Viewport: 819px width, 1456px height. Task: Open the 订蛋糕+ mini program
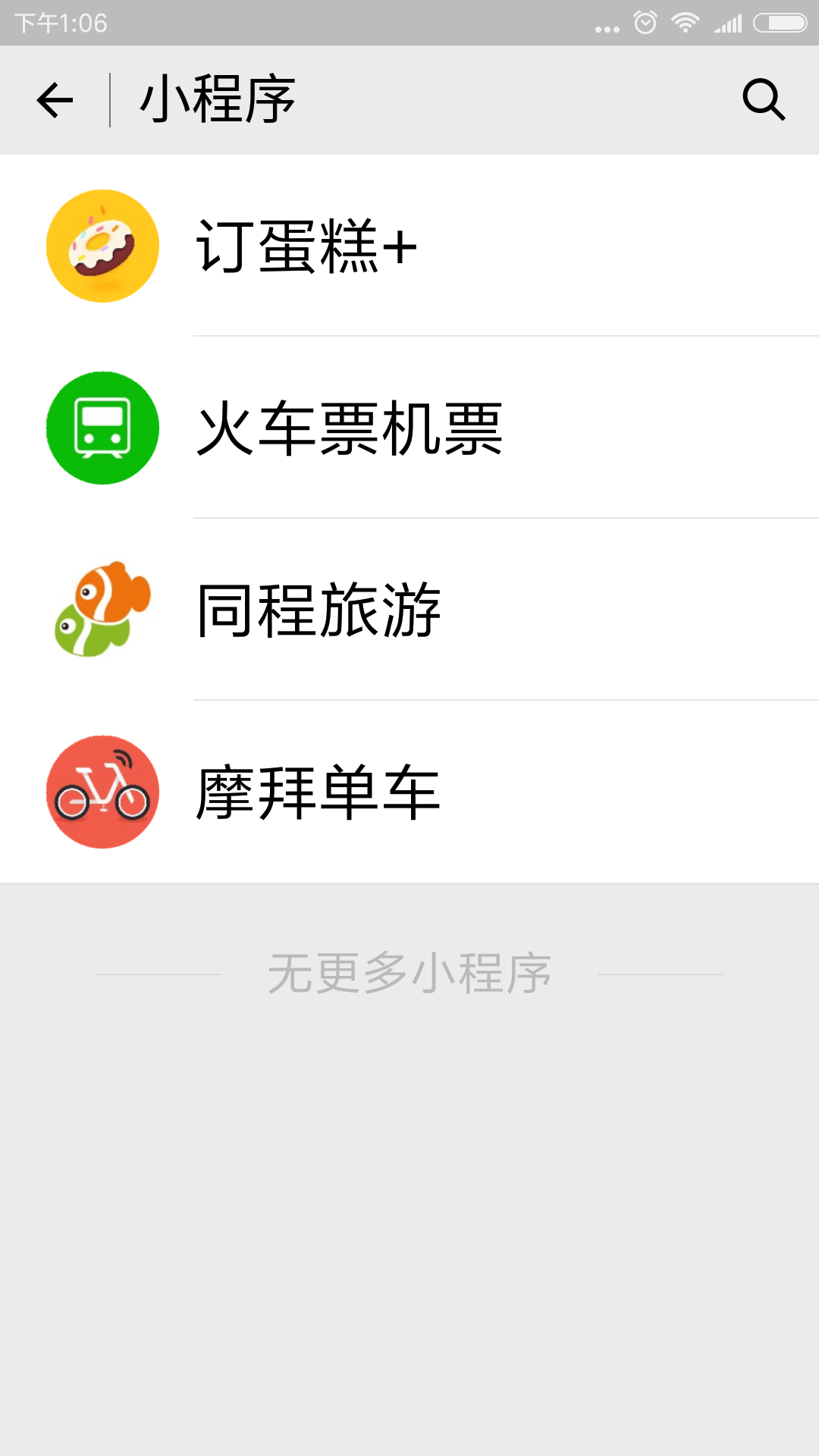pyautogui.click(x=409, y=246)
